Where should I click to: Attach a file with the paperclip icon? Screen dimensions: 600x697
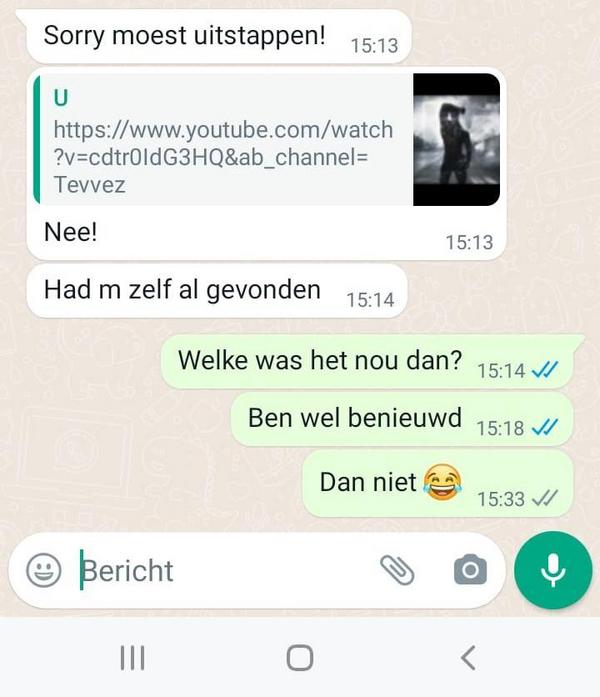pyautogui.click(x=397, y=570)
